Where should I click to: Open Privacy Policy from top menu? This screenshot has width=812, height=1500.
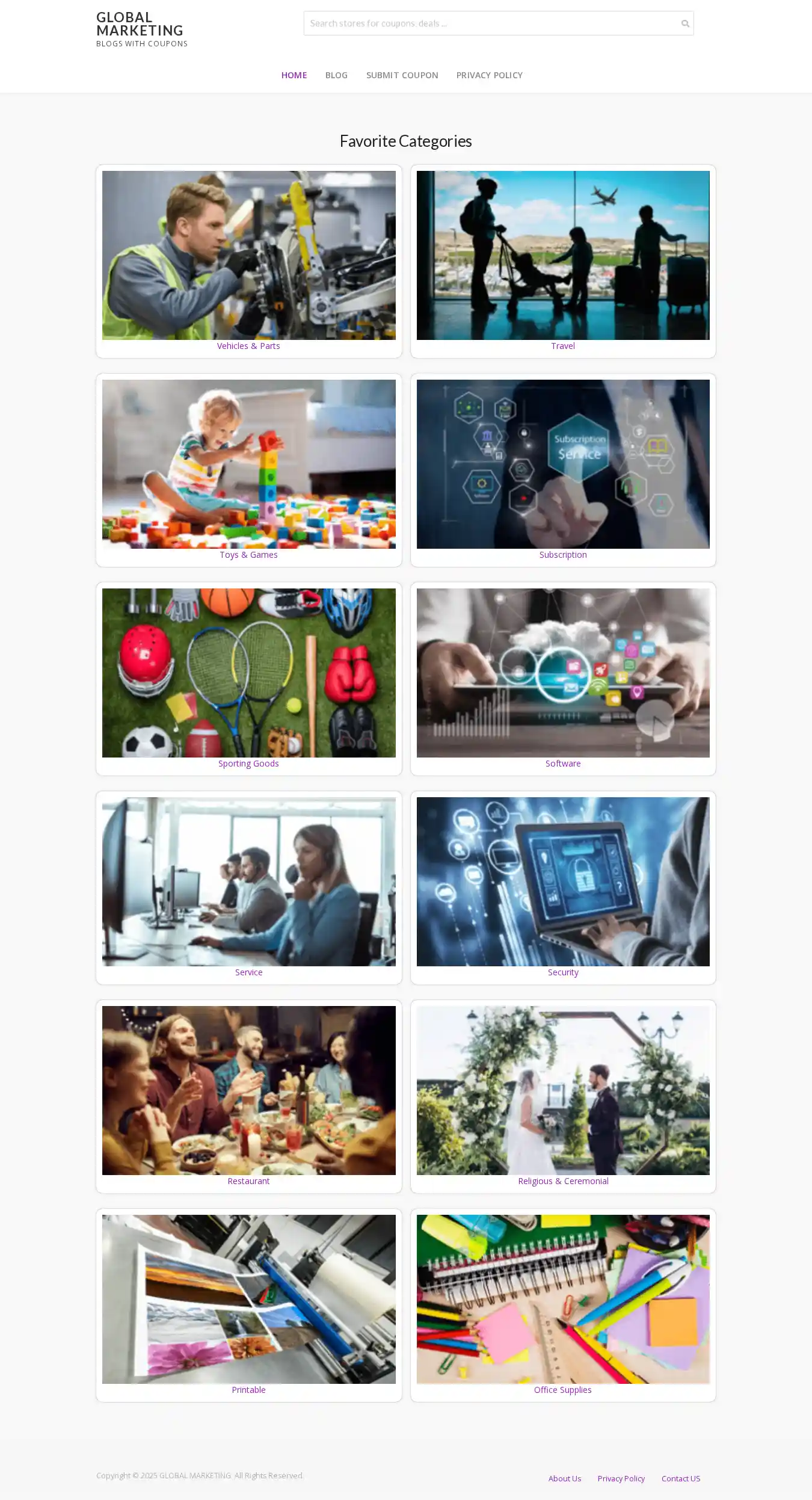489,75
